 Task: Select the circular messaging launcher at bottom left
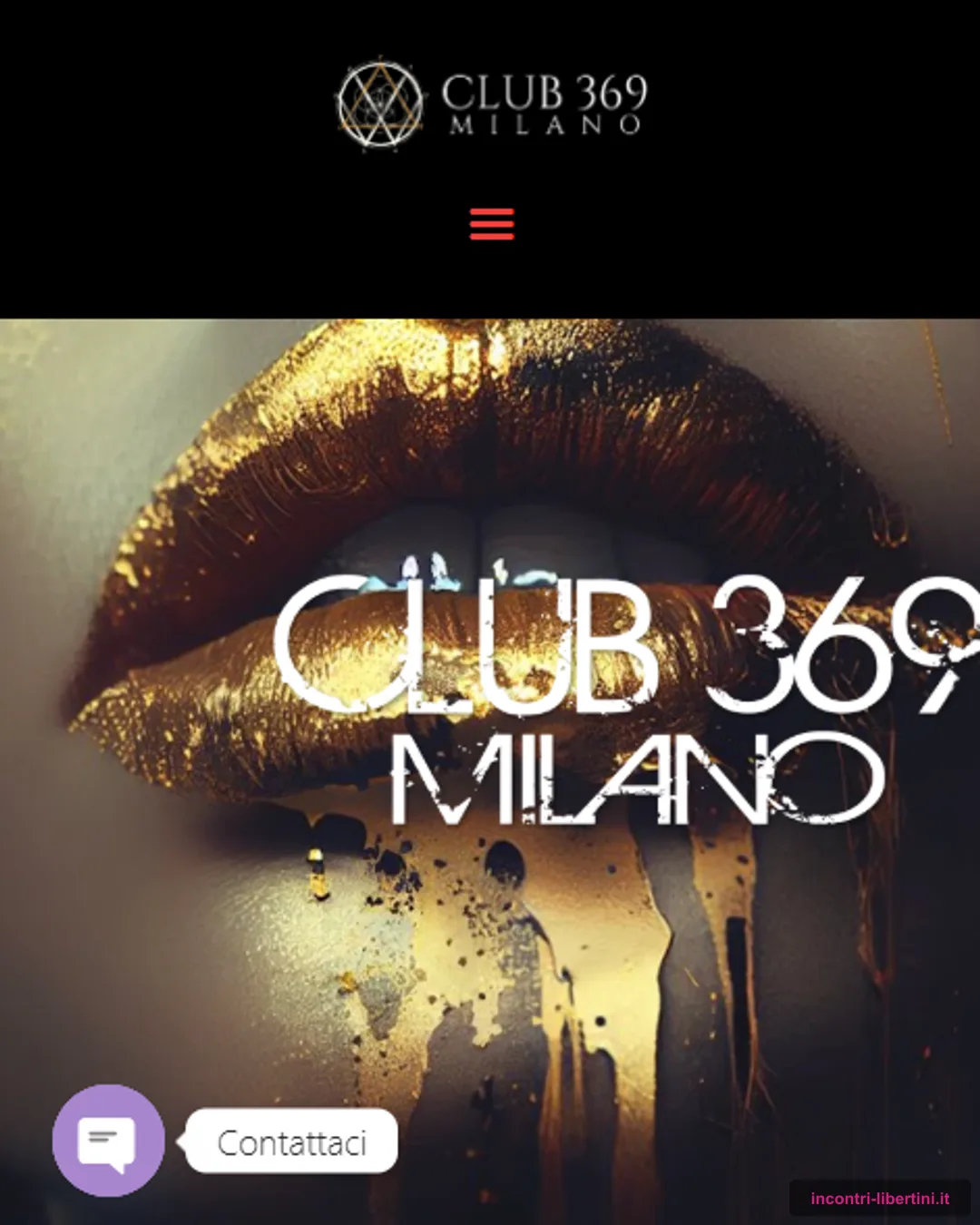pyautogui.click(x=107, y=1141)
